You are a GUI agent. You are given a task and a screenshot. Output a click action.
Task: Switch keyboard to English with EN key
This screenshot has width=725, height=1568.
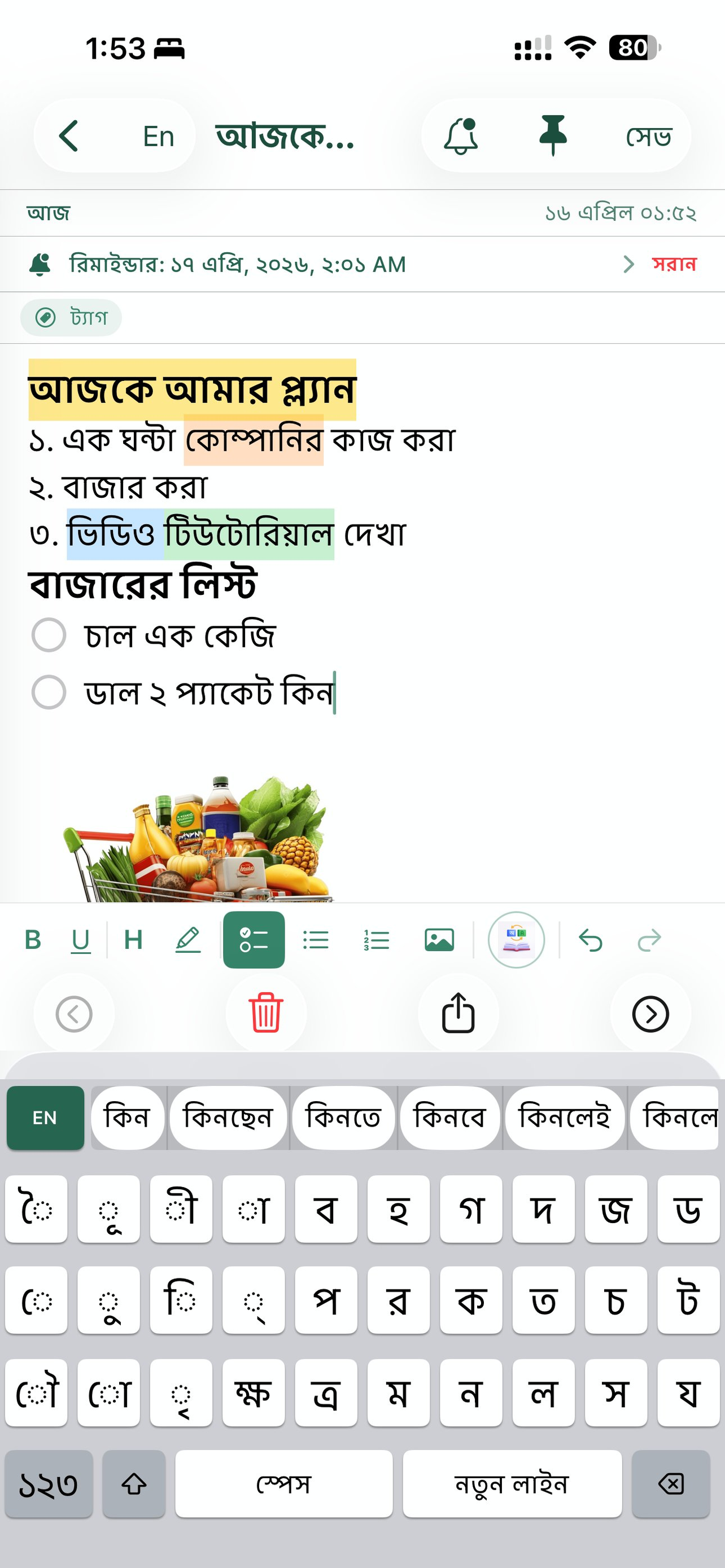tap(45, 1118)
